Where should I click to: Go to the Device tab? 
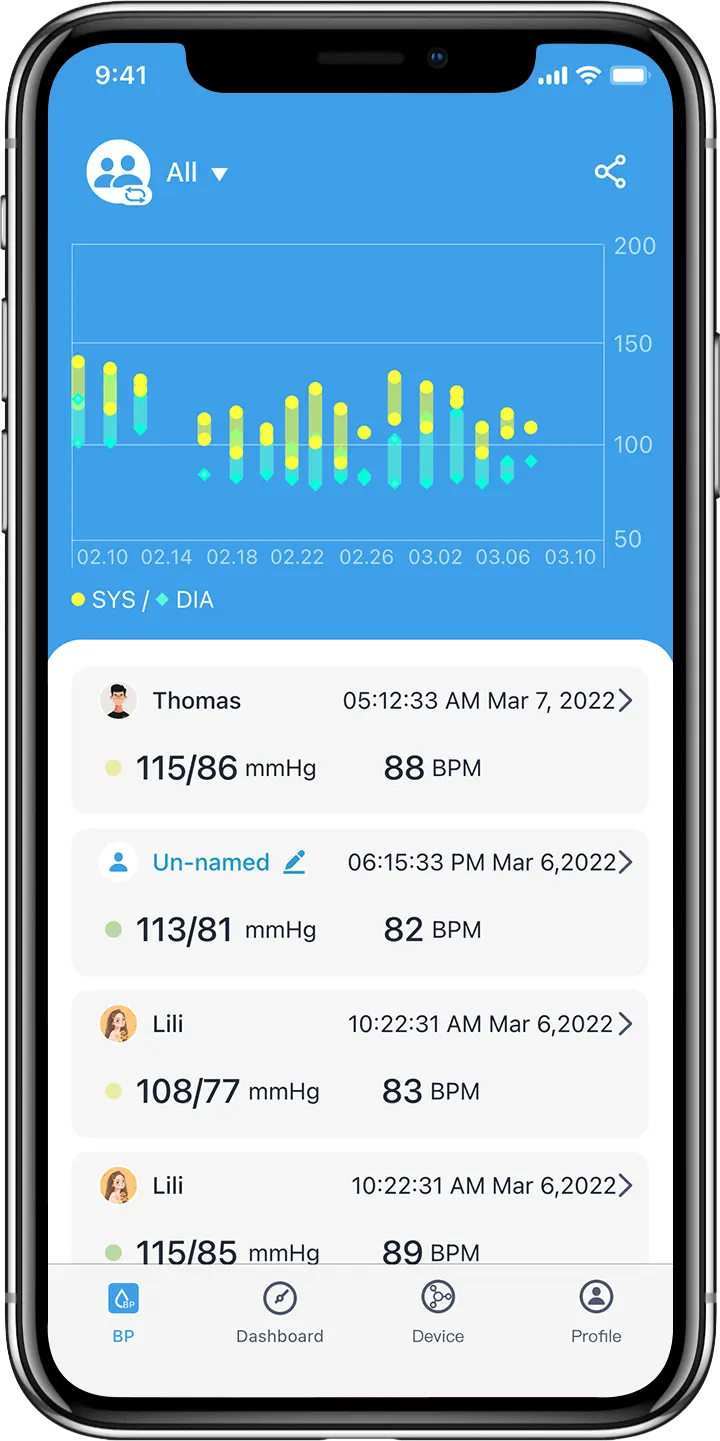coord(438,1313)
